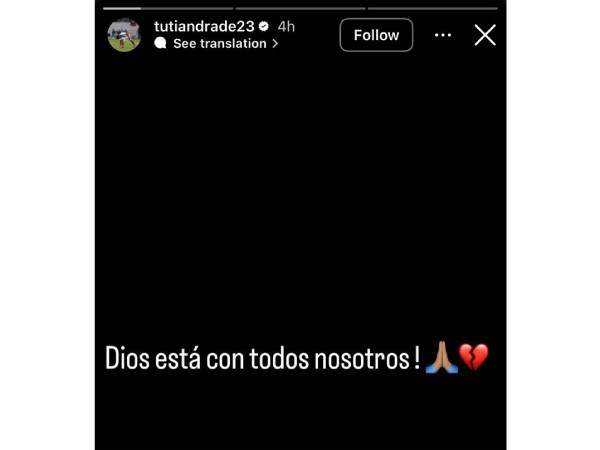Screen dimensions: 600x450
Task: Open the tutiandrade23 username
Action: pyautogui.click(x=204, y=26)
